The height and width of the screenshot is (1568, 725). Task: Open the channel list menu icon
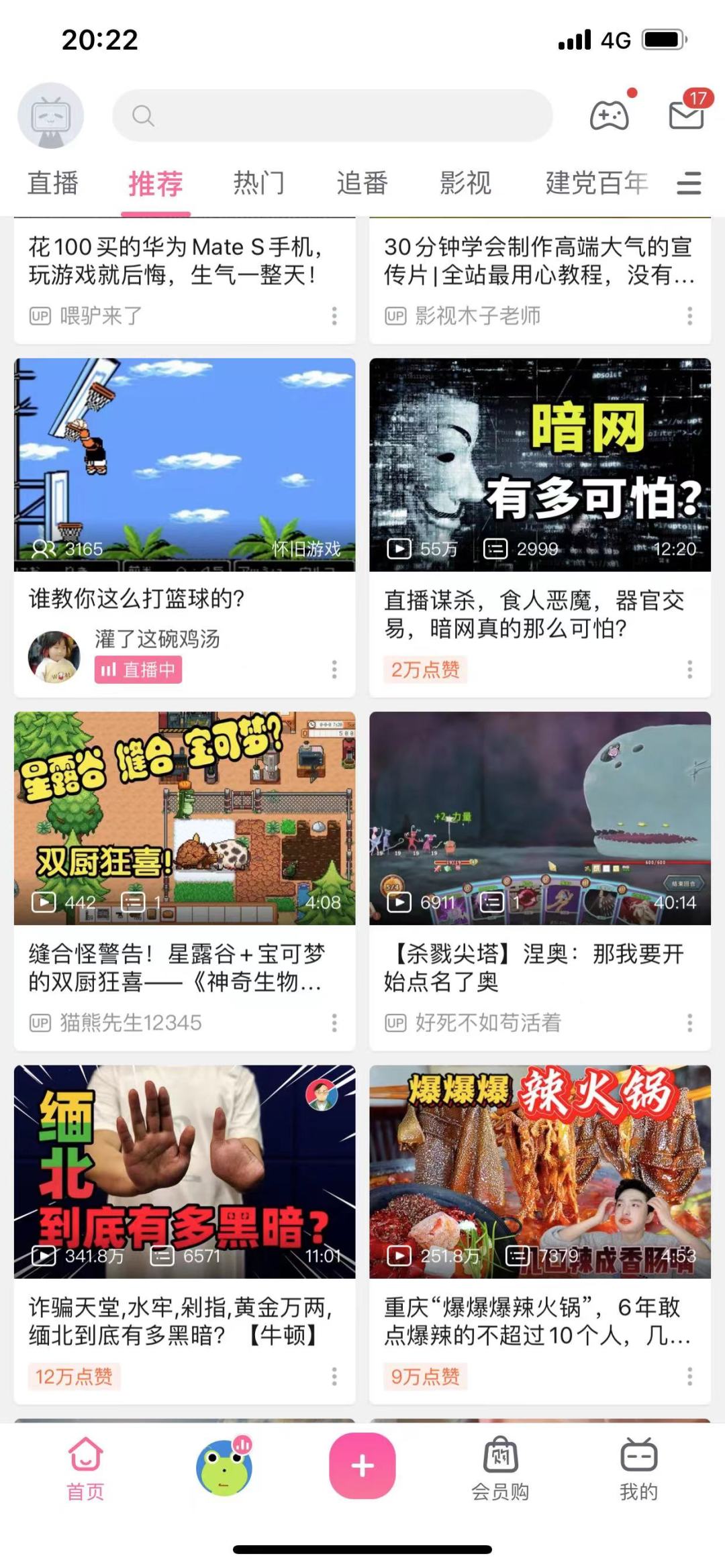click(x=689, y=183)
